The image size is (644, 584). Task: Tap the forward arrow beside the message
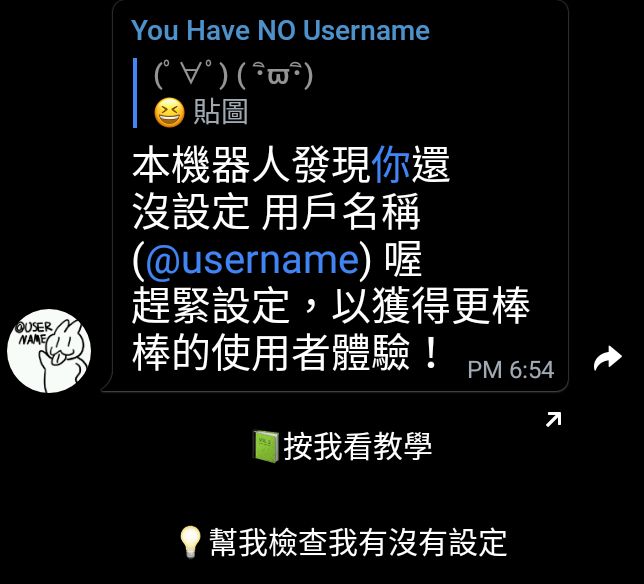pos(607,359)
